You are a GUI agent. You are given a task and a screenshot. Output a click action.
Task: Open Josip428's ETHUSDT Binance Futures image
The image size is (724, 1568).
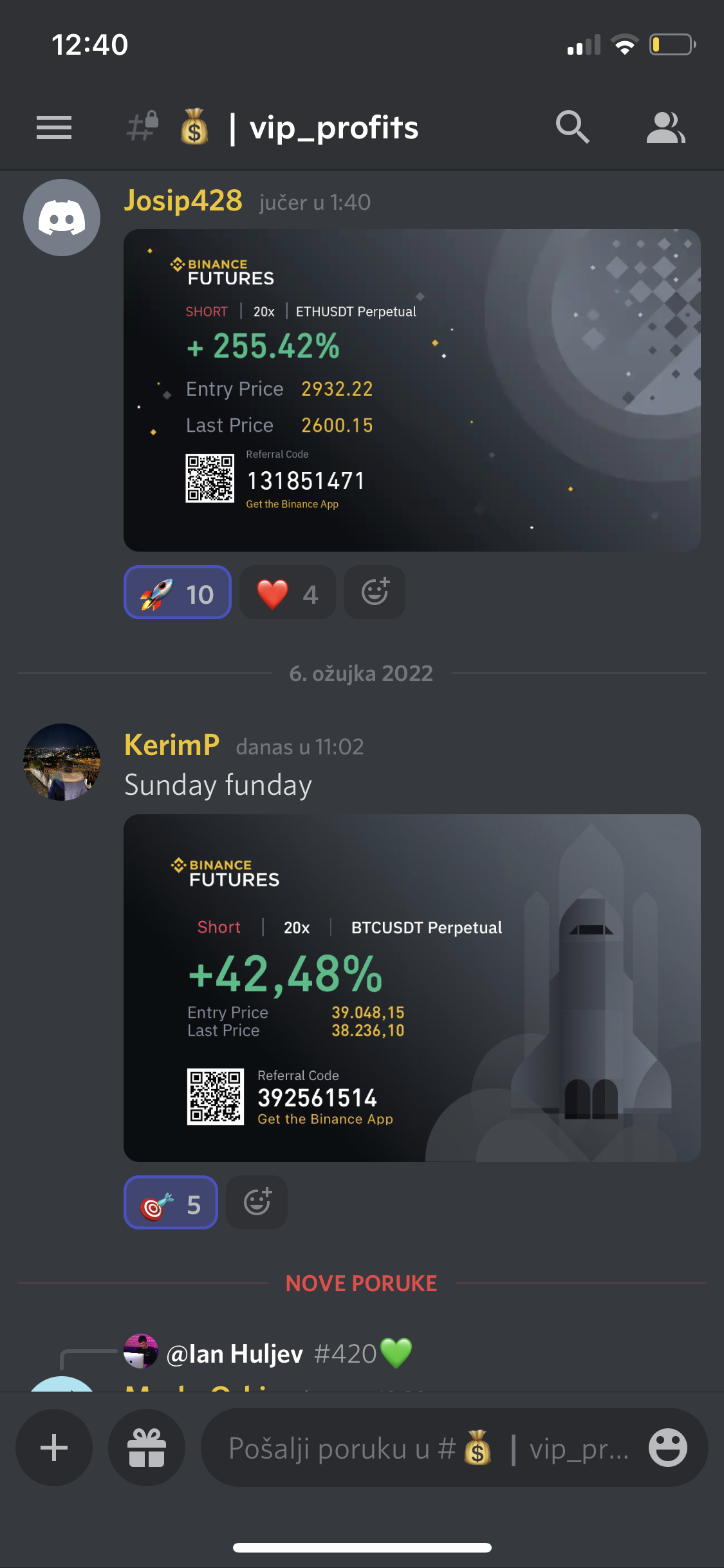point(412,390)
